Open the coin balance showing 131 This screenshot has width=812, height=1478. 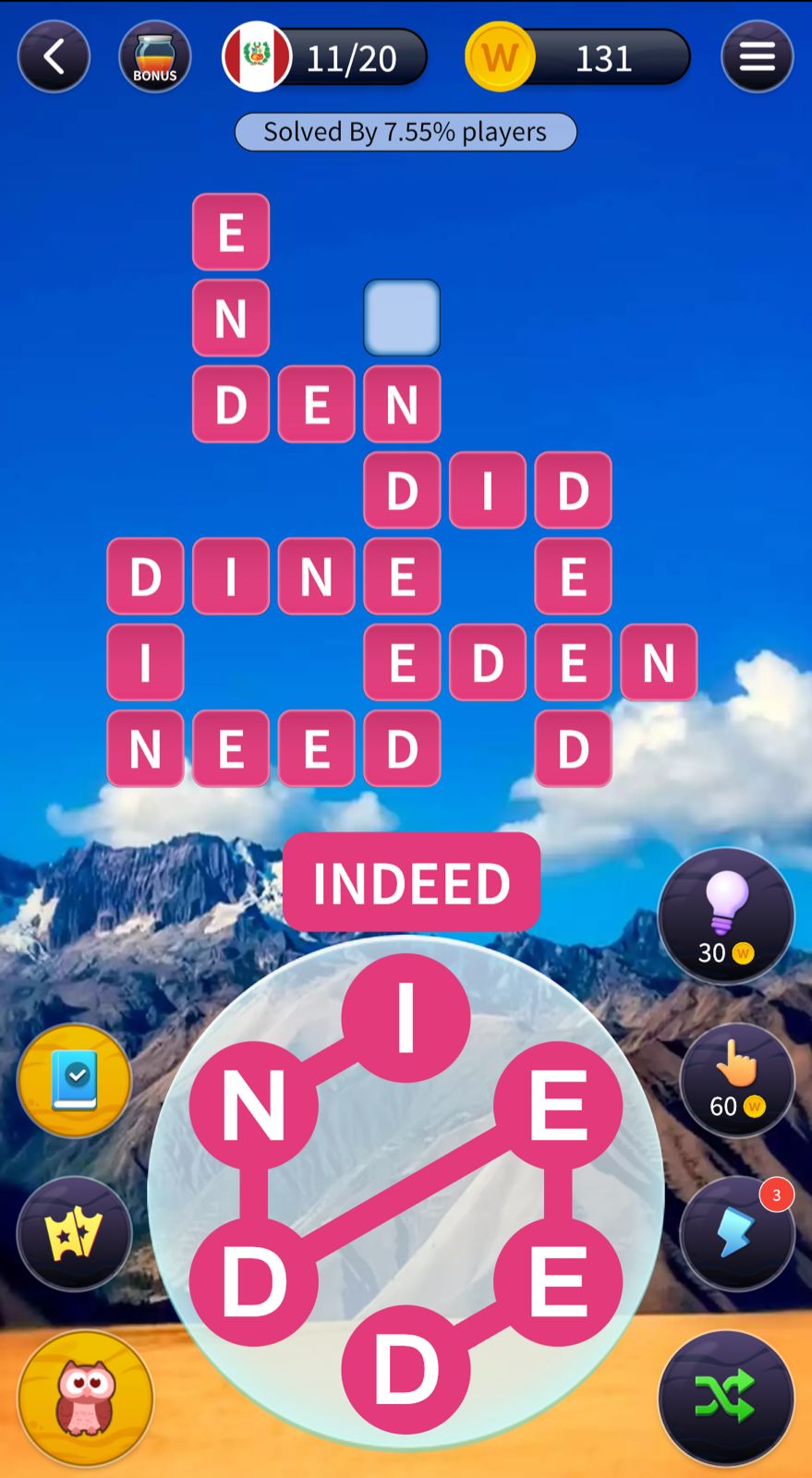tap(578, 57)
